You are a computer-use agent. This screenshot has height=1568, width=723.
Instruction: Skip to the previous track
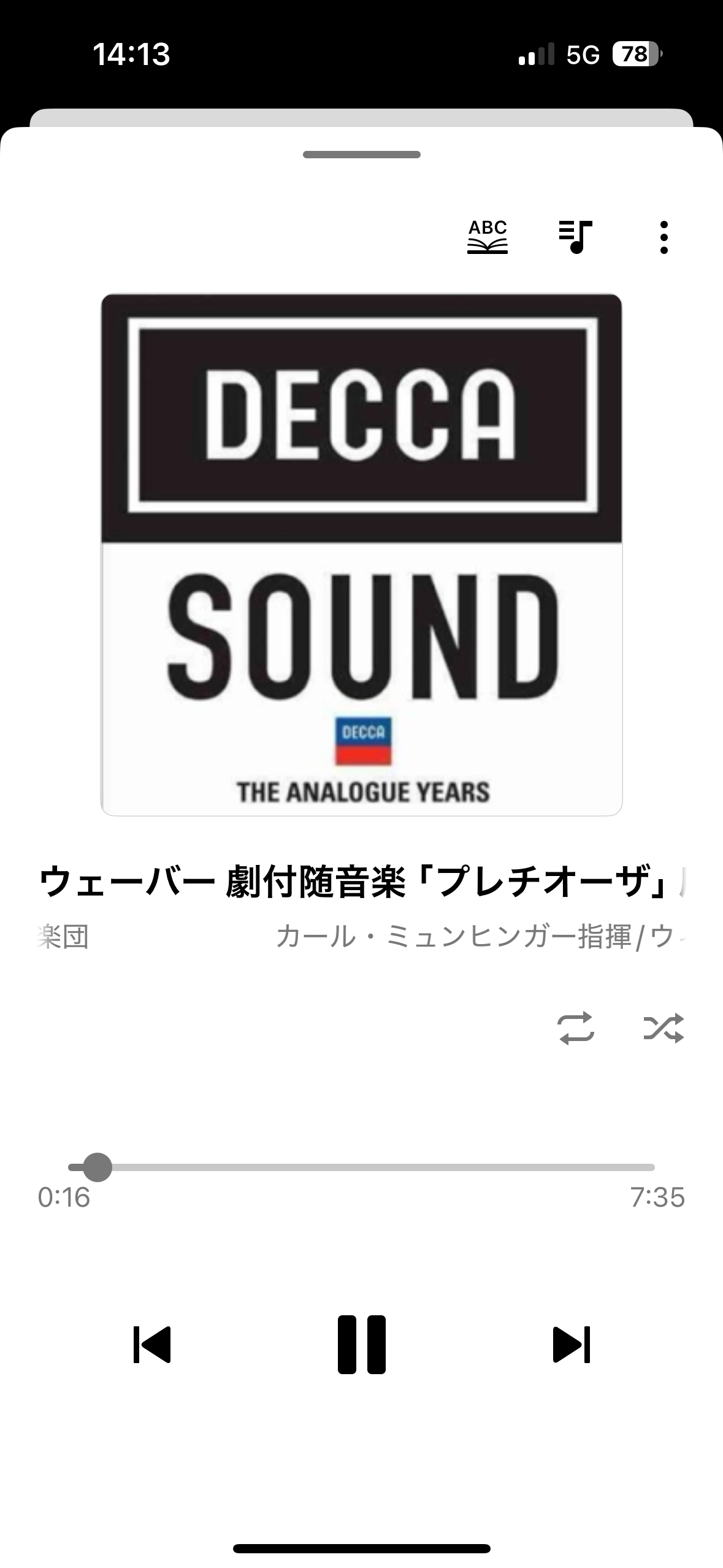click(x=152, y=1344)
